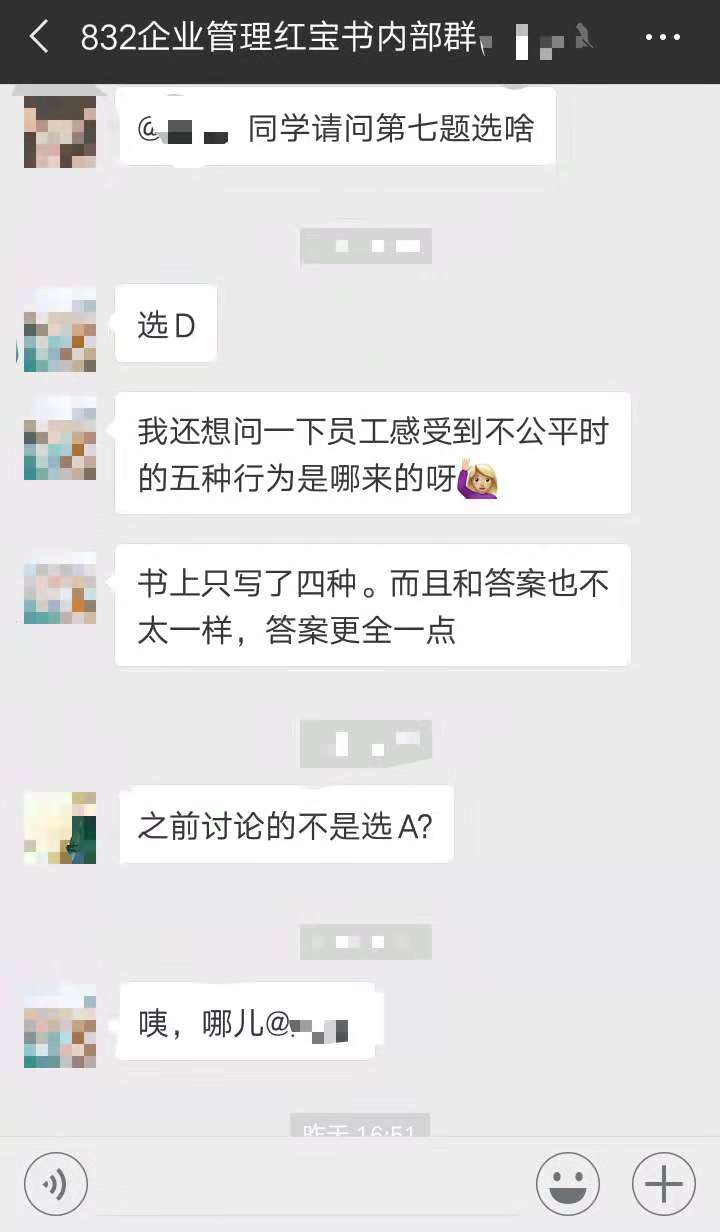Open the emoji picker
The width and height of the screenshot is (720, 1232).
(x=568, y=1185)
